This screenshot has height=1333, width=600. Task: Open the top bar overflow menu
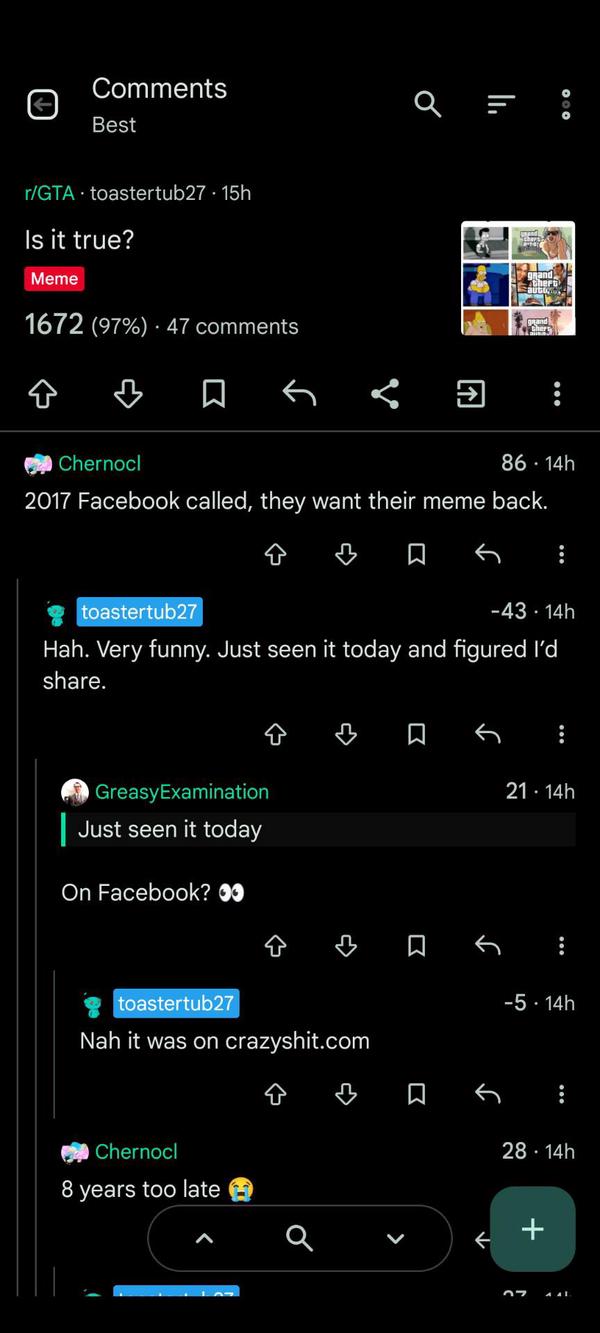(566, 104)
